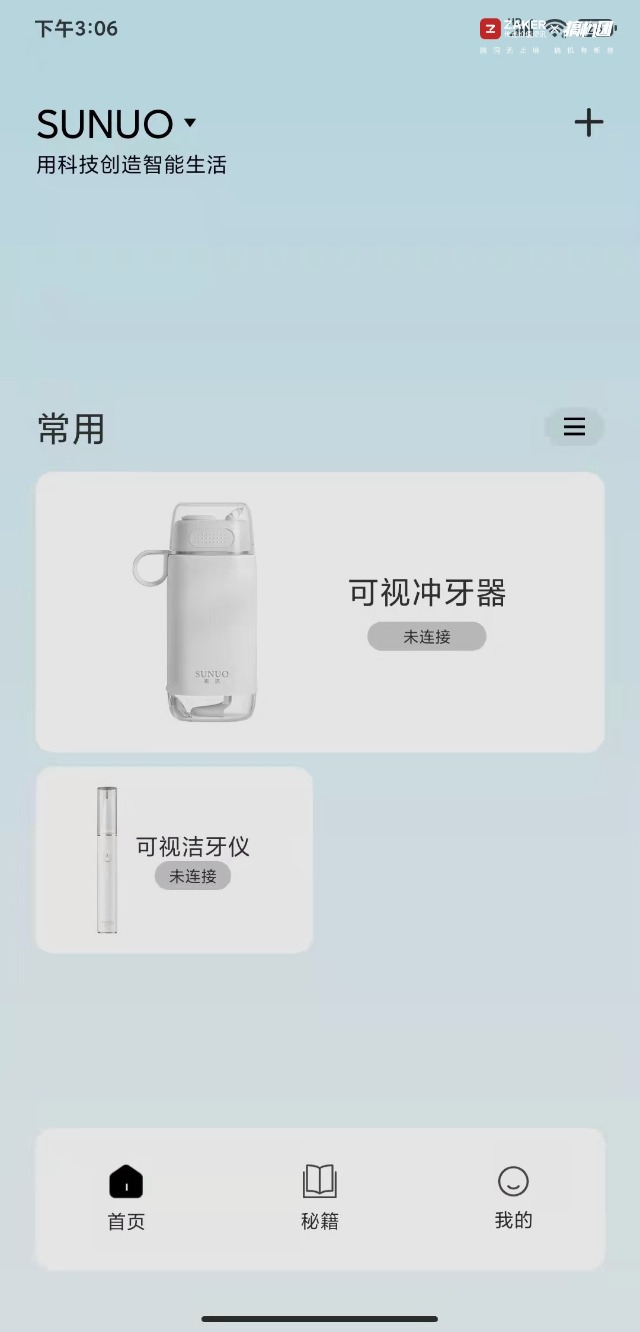Switch to the 首页 tab
This screenshot has width=640, height=1332.
(x=126, y=1198)
